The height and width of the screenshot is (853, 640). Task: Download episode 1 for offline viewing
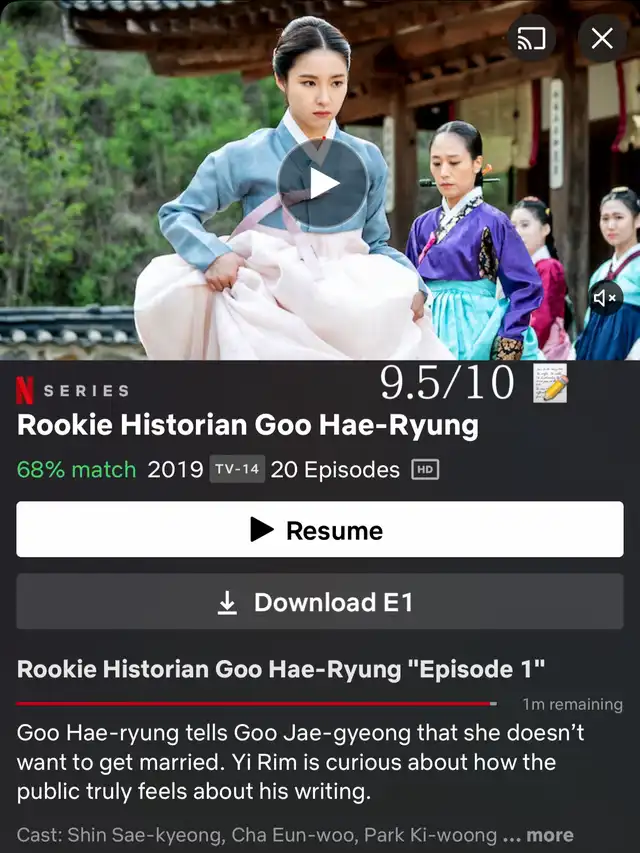(320, 602)
